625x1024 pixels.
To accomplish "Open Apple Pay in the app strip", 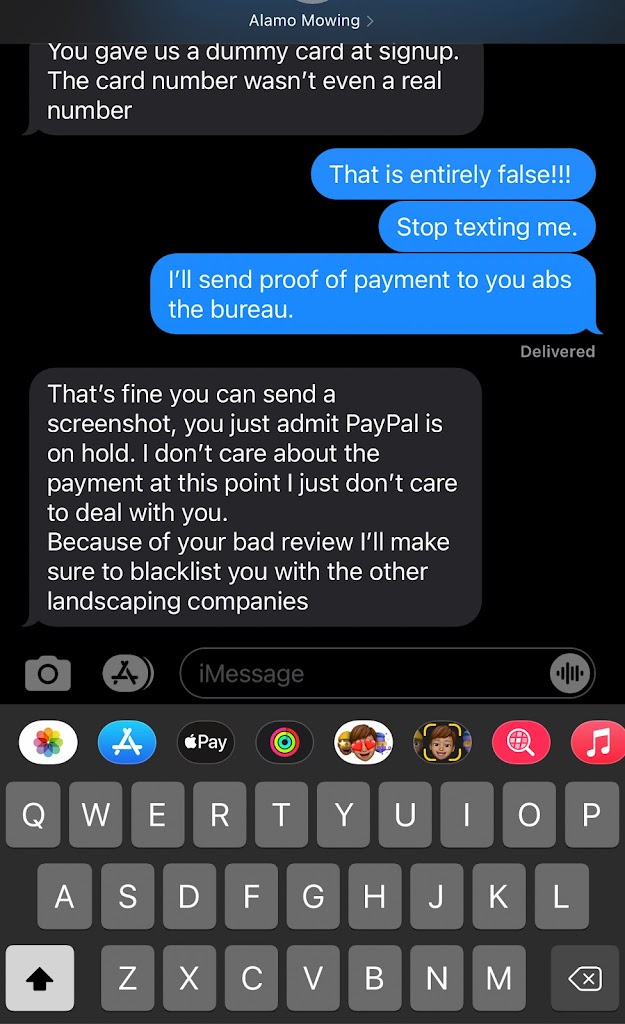I will (x=205, y=742).
